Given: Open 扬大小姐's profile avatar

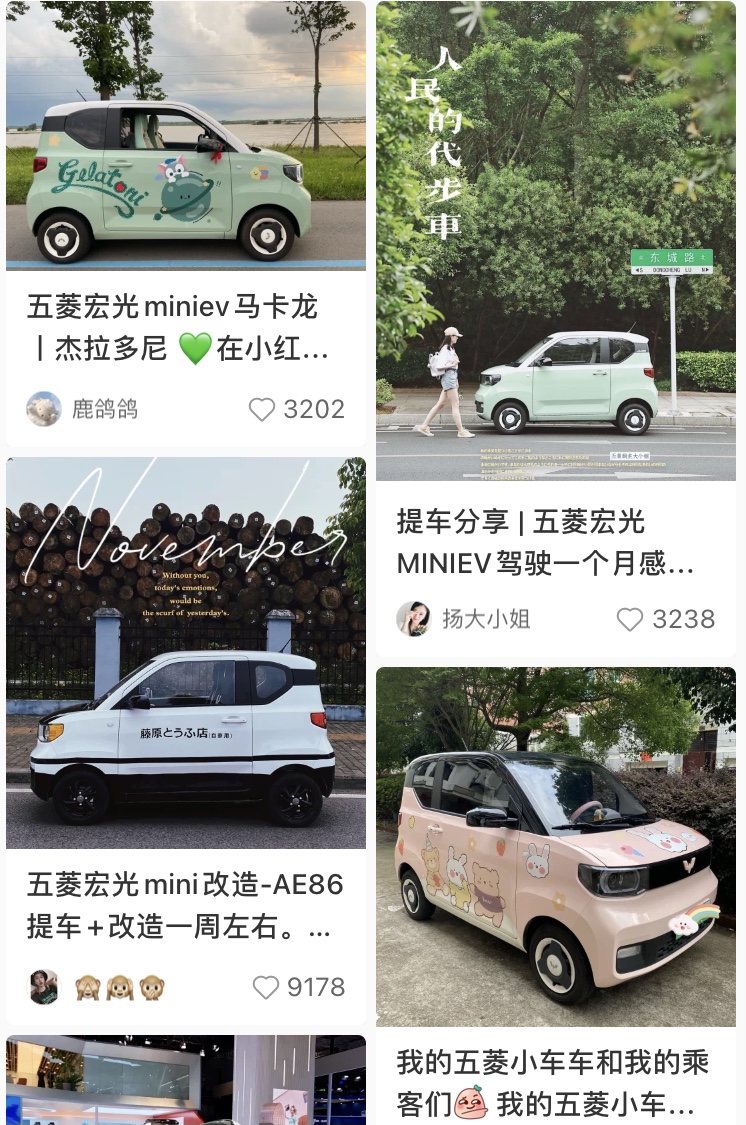Looking at the screenshot, I should click(414, 619).
